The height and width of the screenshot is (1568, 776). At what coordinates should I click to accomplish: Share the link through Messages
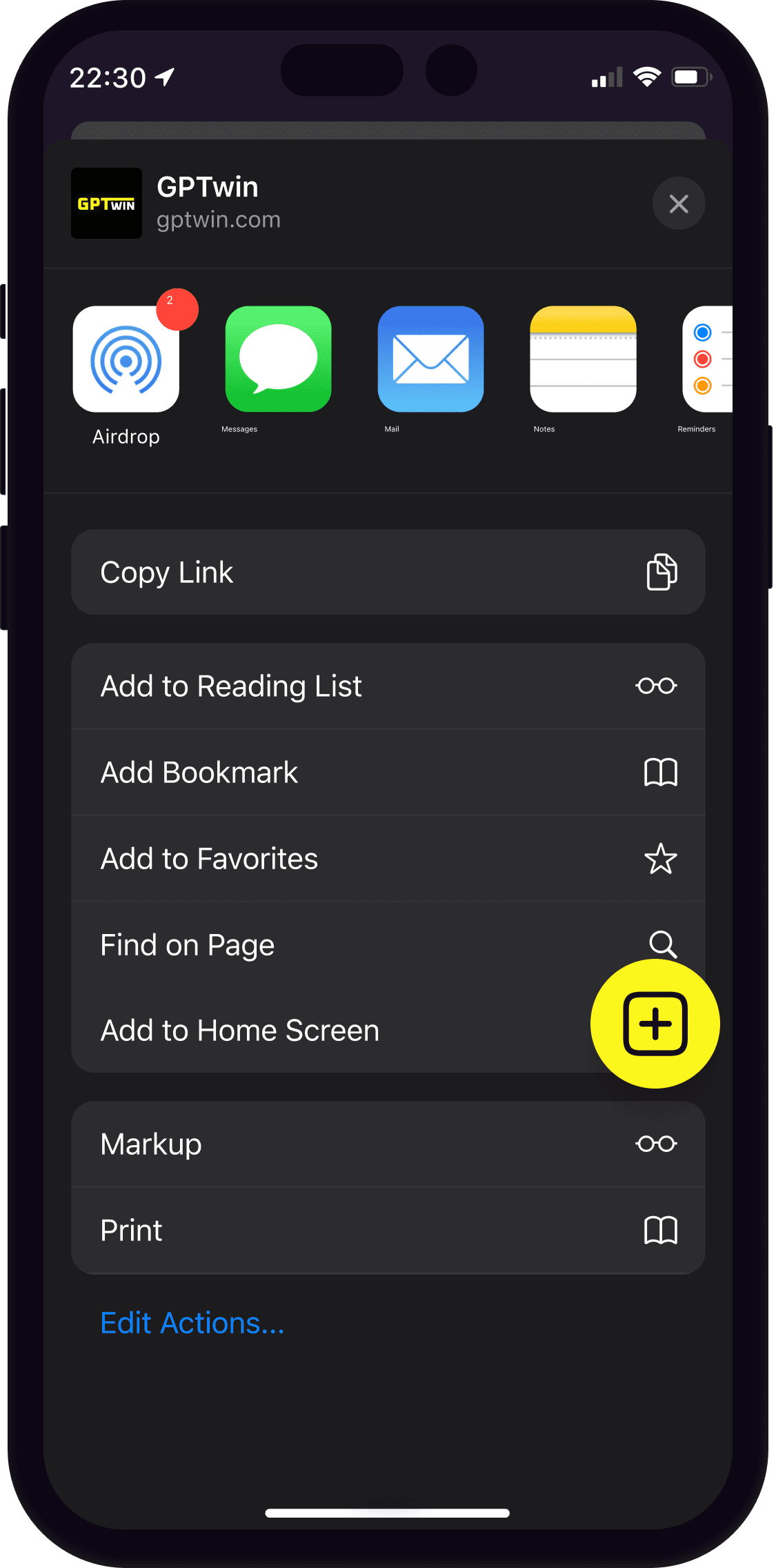(x=278, y=359)
